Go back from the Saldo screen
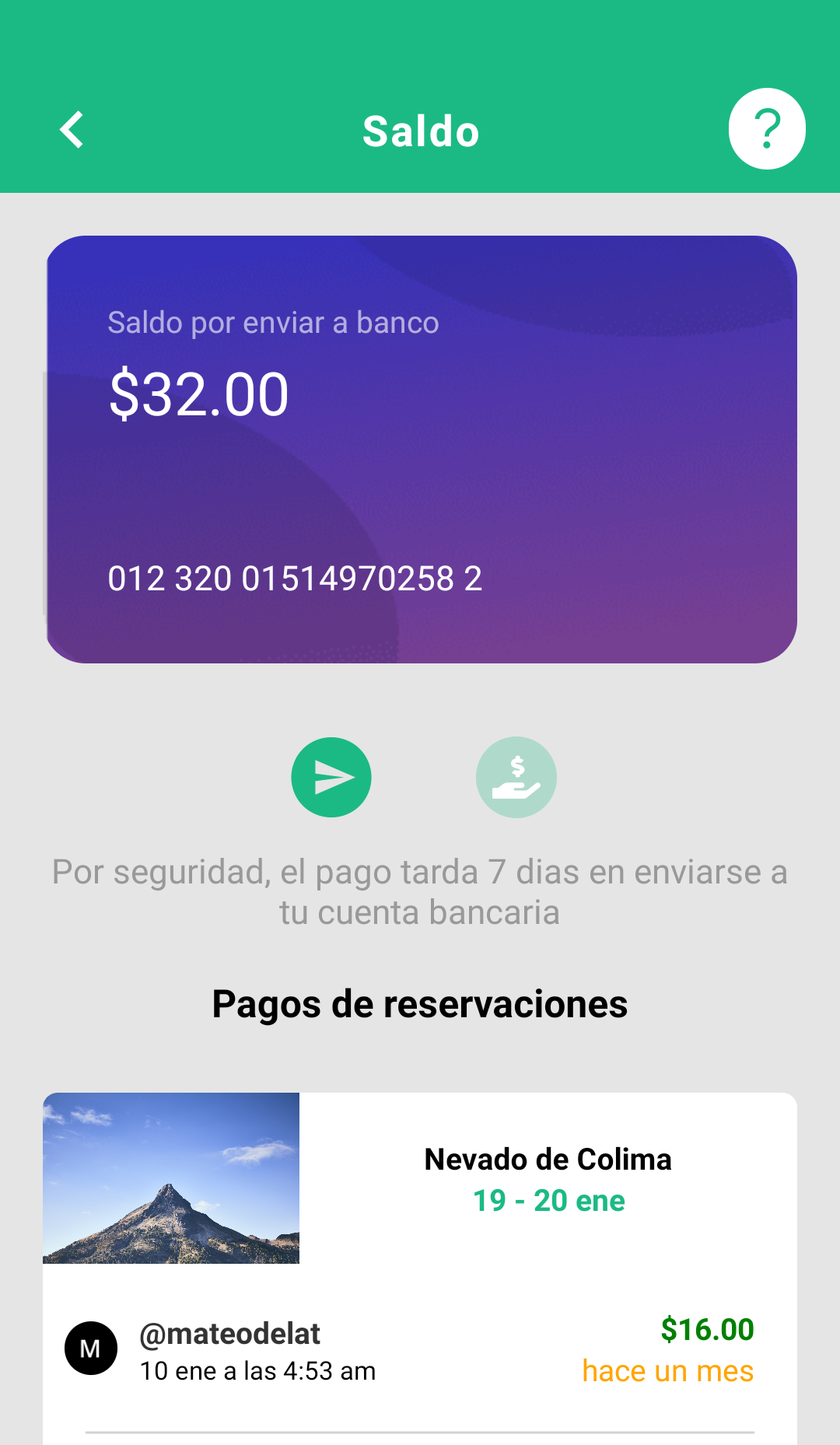Image resolution: width=840 pixels, height=1445 pixels. click(x=72, y=130)
